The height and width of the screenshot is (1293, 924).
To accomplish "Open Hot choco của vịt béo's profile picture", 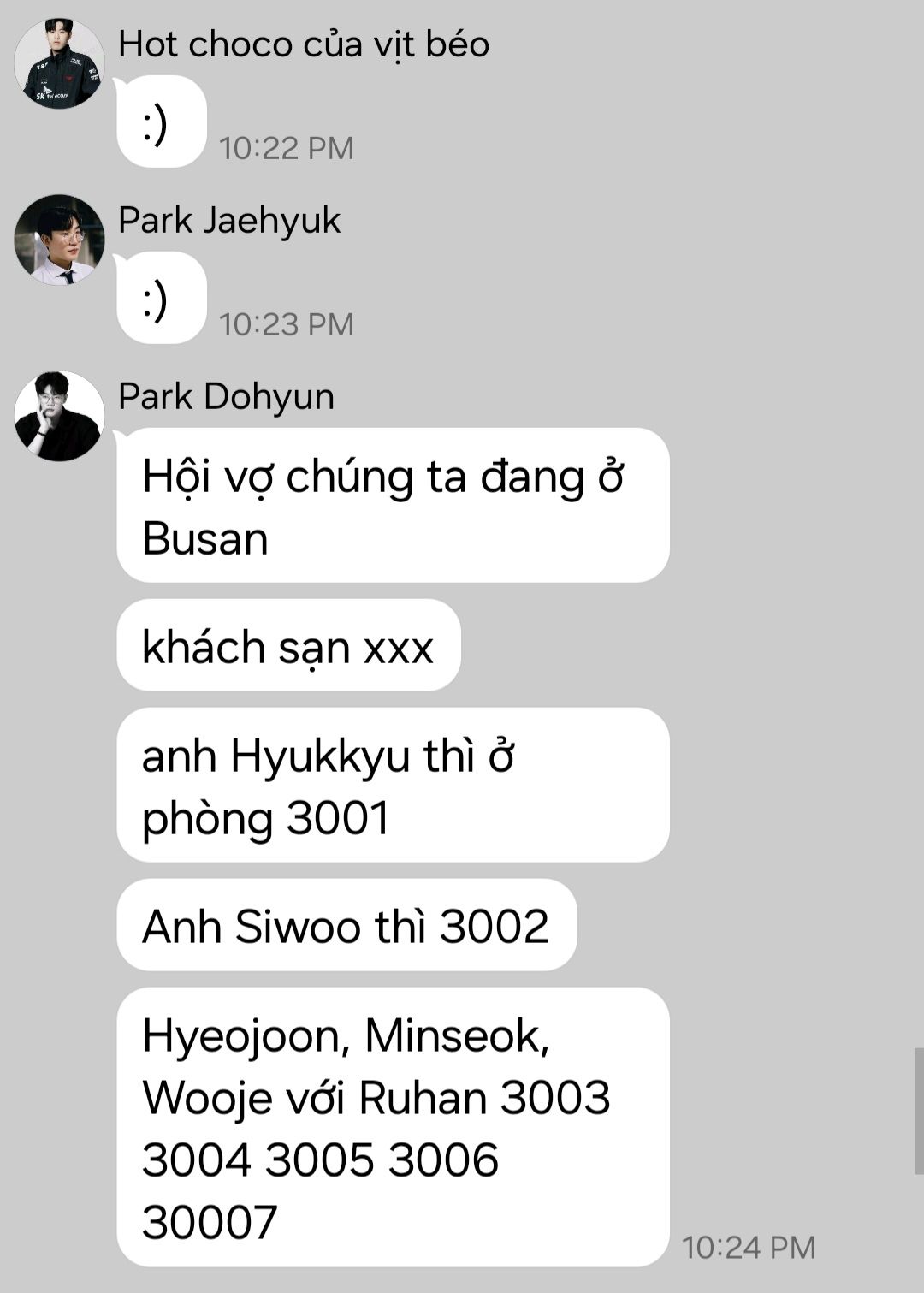I will click(x=59, y=64).
